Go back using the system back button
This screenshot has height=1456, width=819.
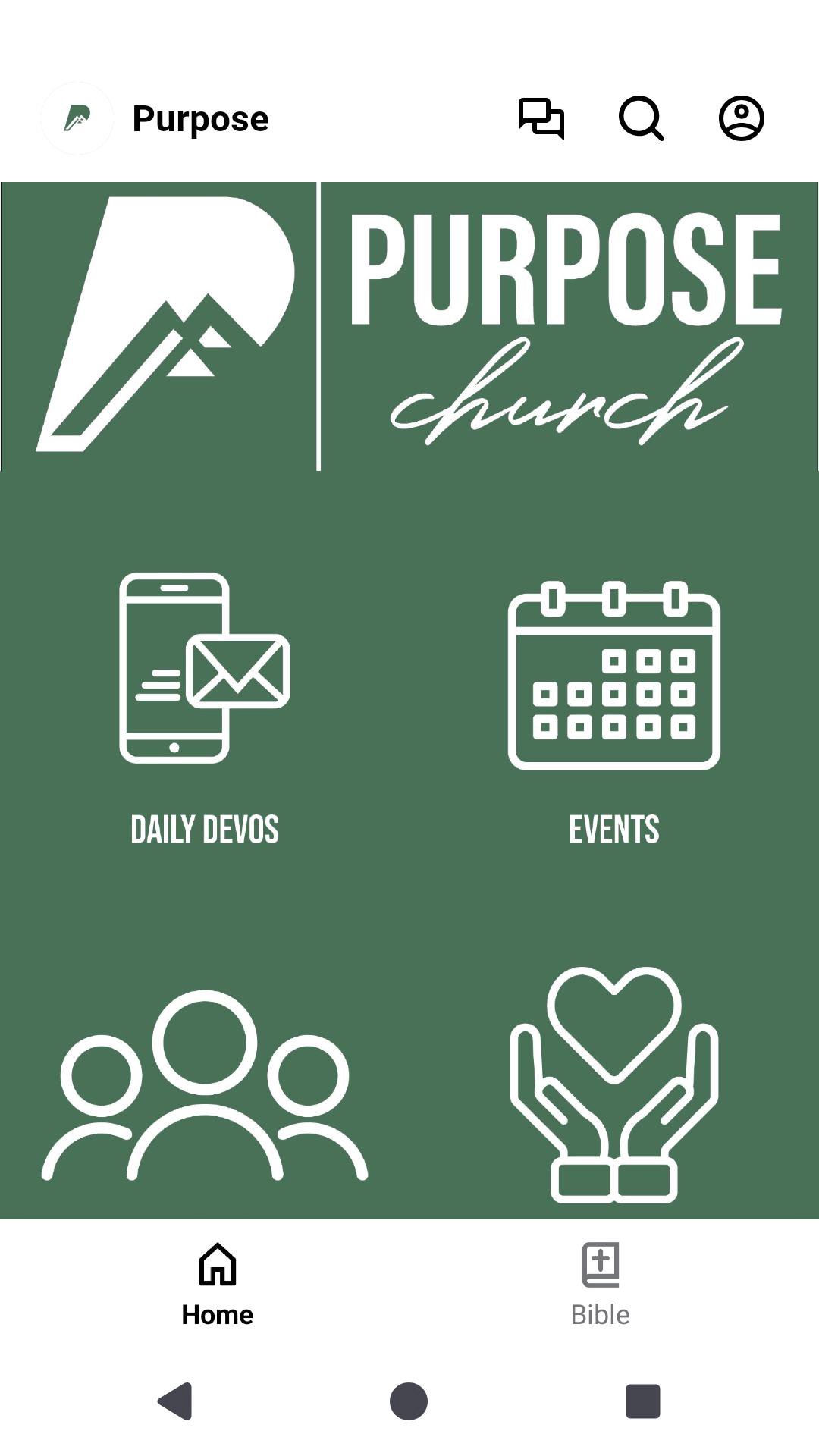click(x=175, y=1401)
